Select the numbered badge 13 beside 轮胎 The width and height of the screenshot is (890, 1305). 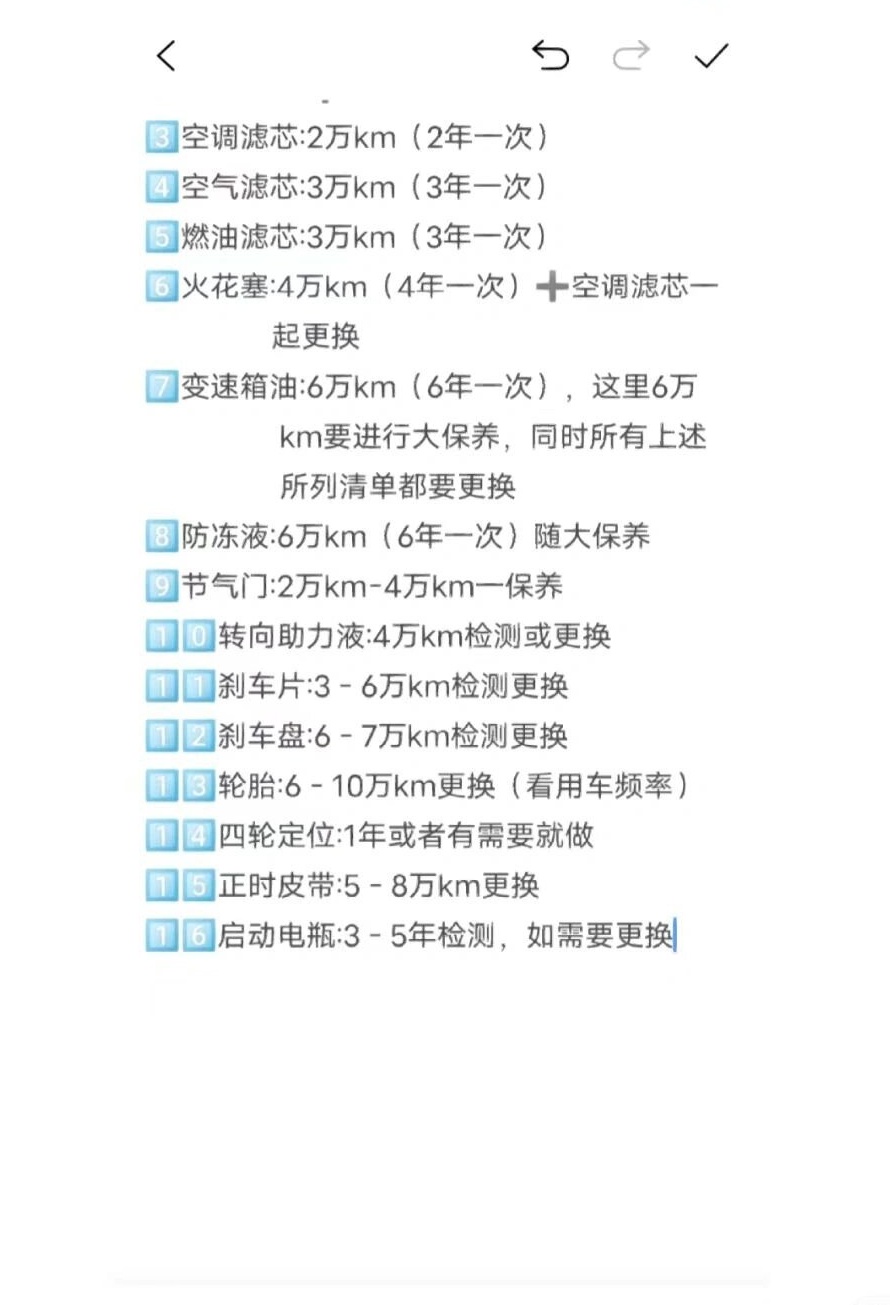coord(177,786)
